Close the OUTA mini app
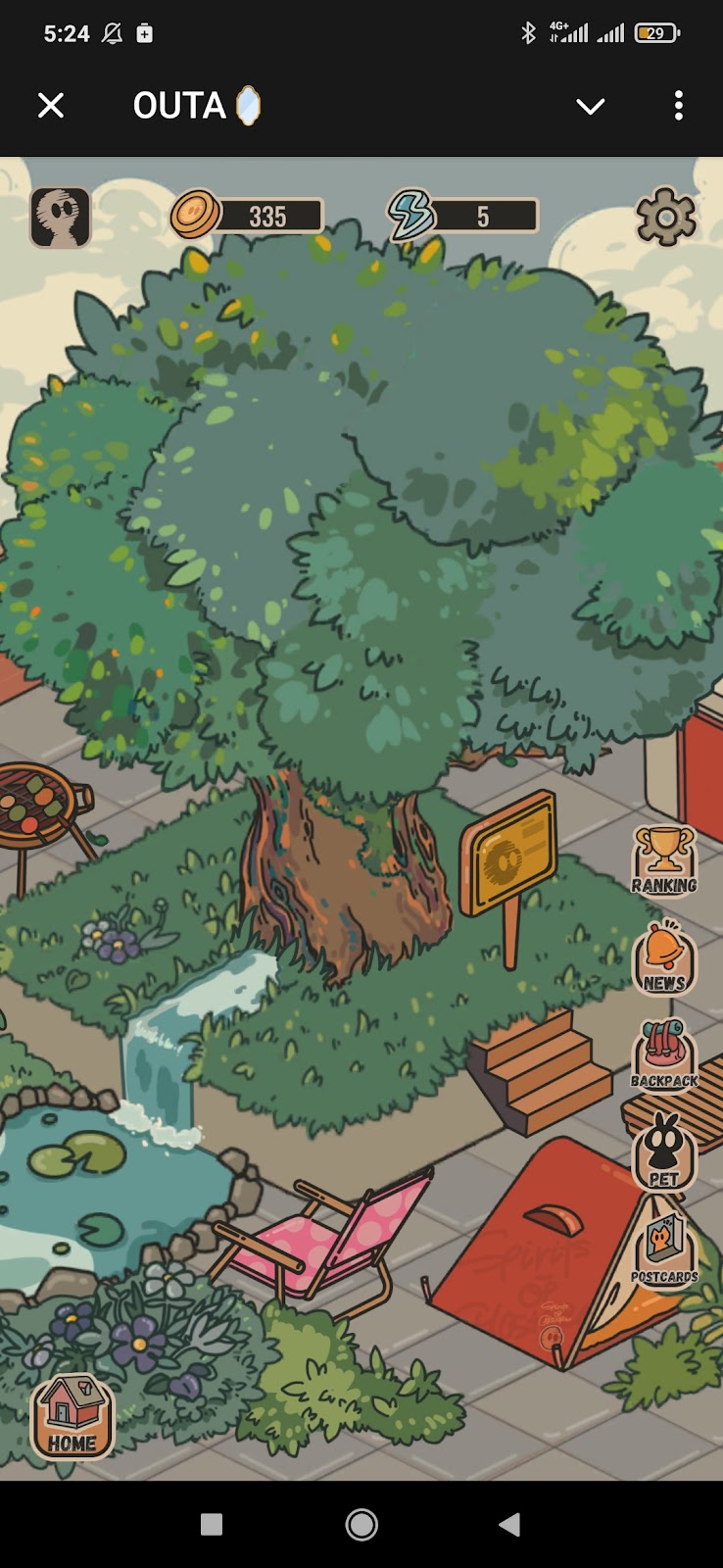The width and height of the screenshot is (723, 1568). click(51, 106)
